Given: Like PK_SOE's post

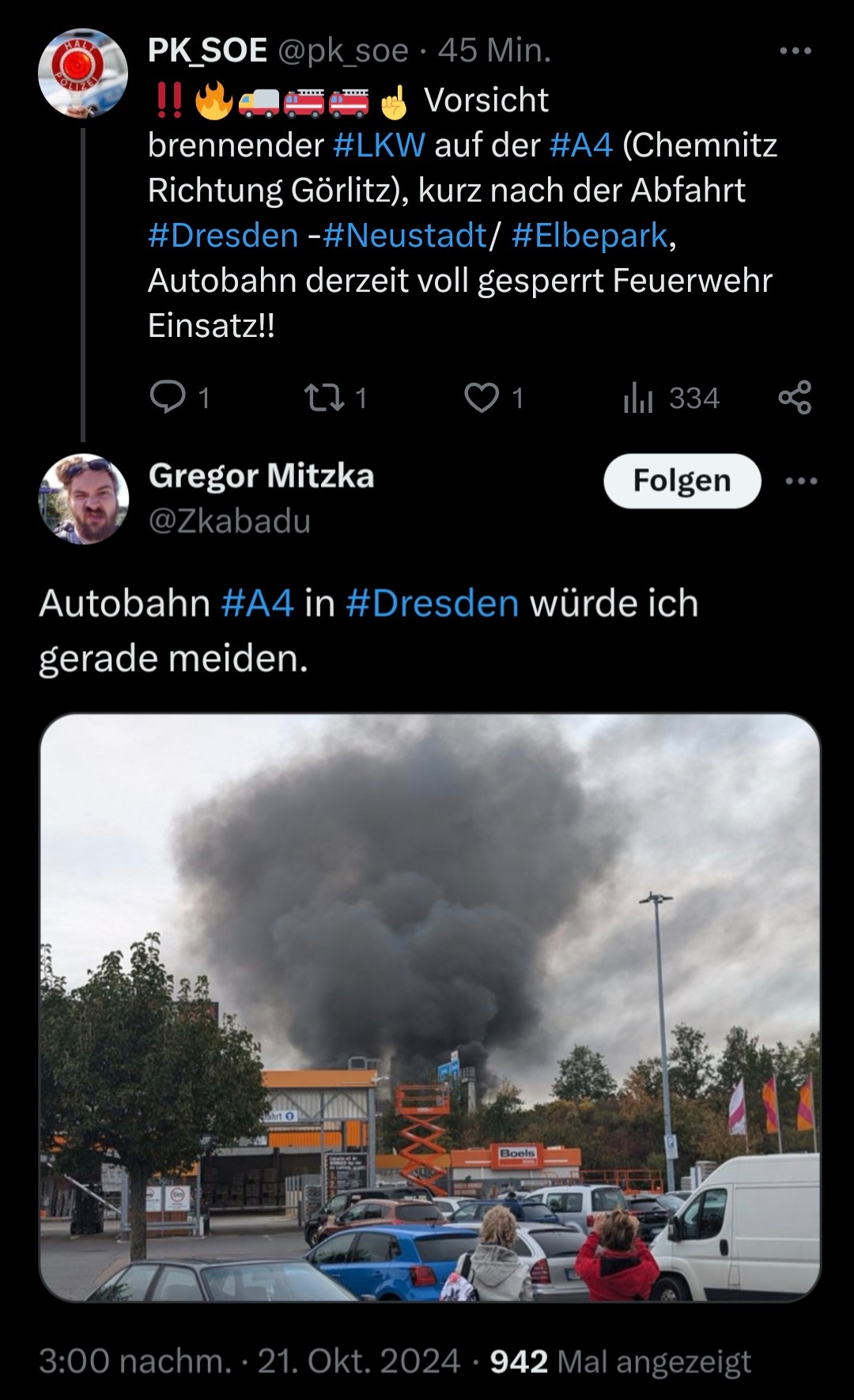Looking at the screenshot, I should [482, 397].
